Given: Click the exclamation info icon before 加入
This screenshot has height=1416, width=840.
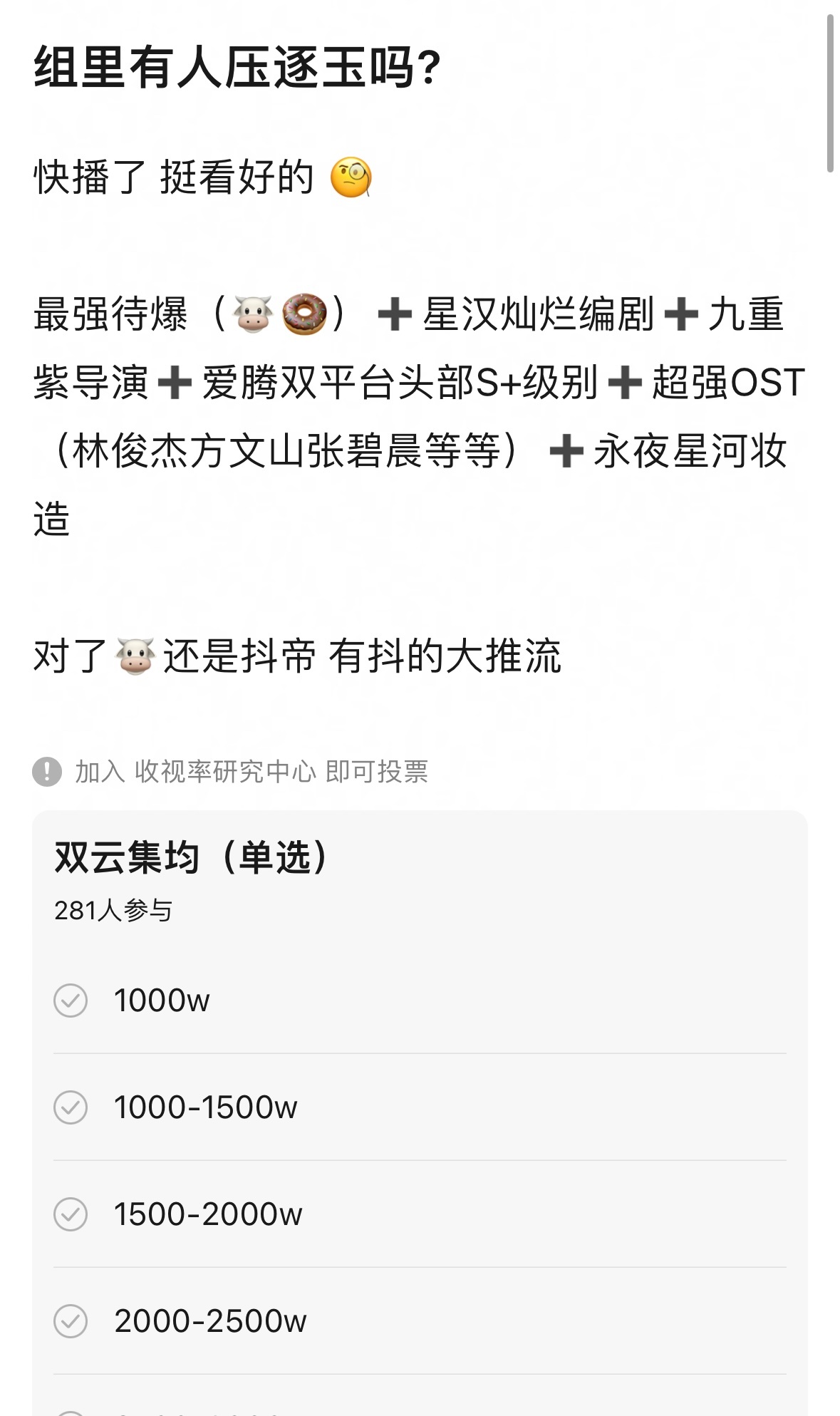Looking at the screenshot, I should click(46, 772).
